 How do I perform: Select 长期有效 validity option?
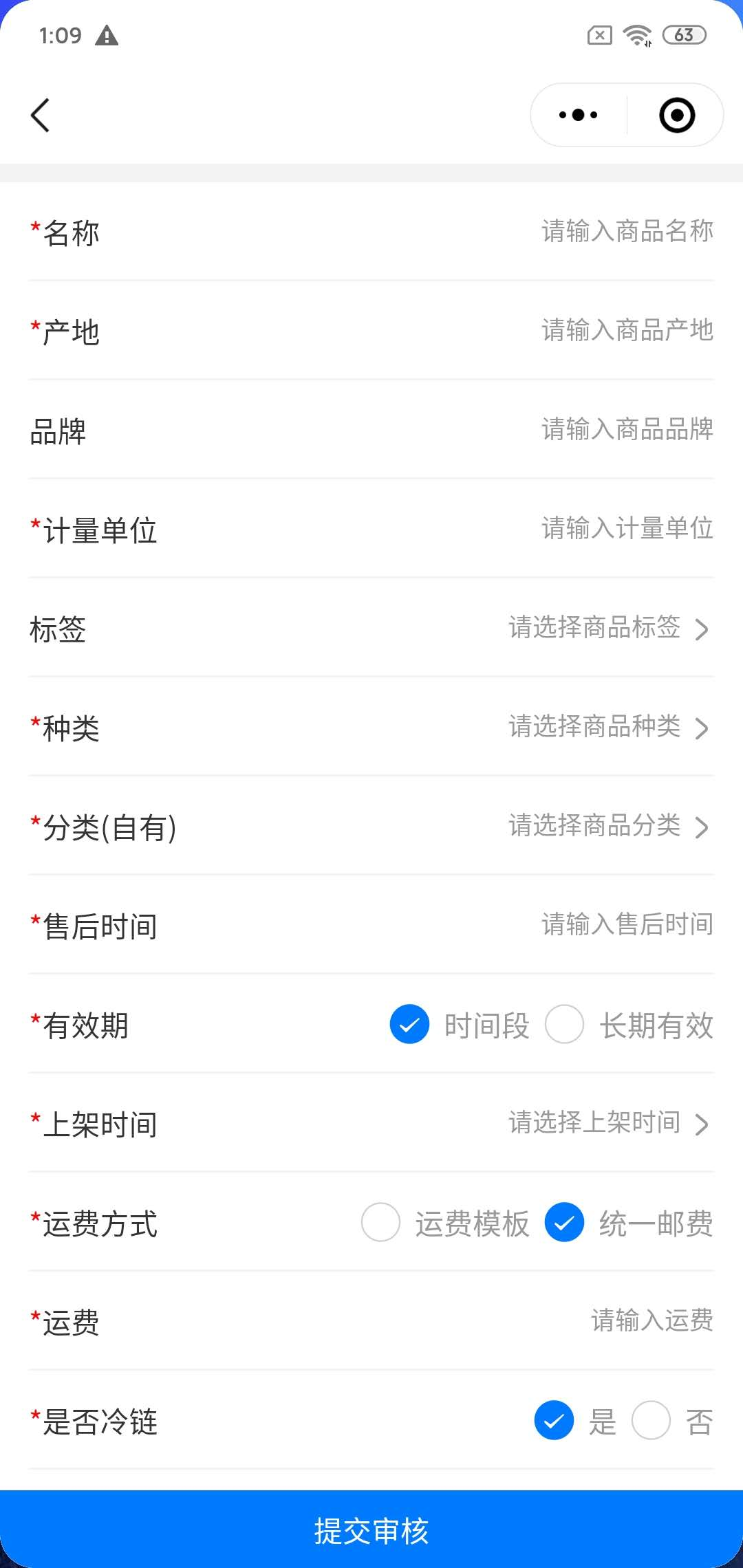565,1024
